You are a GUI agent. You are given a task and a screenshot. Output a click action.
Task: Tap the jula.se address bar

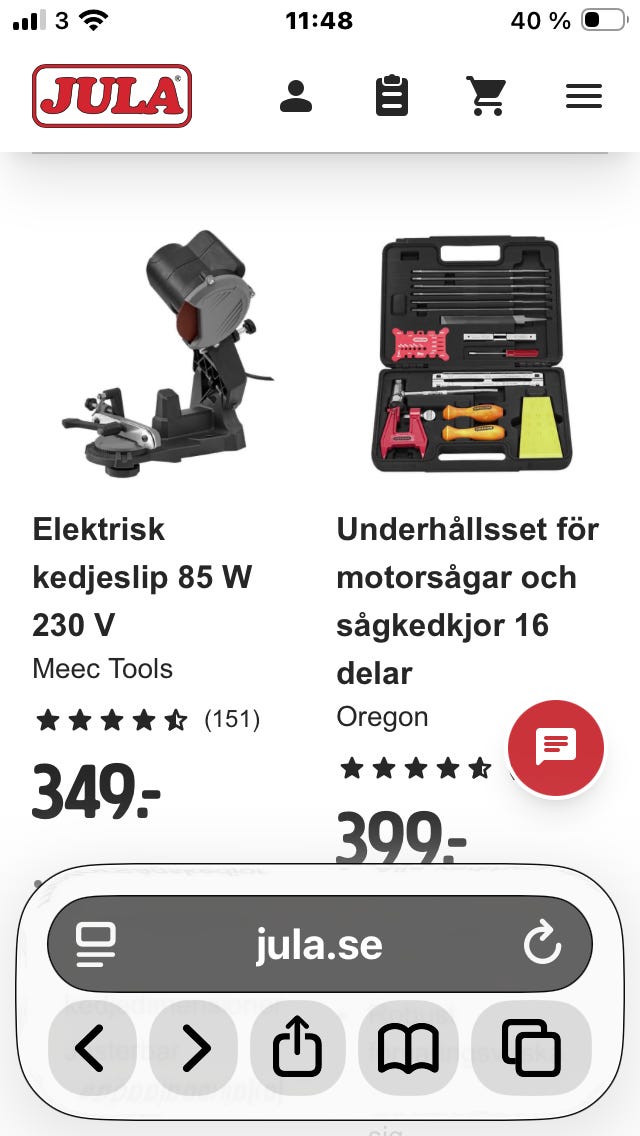tap(319, 945)
